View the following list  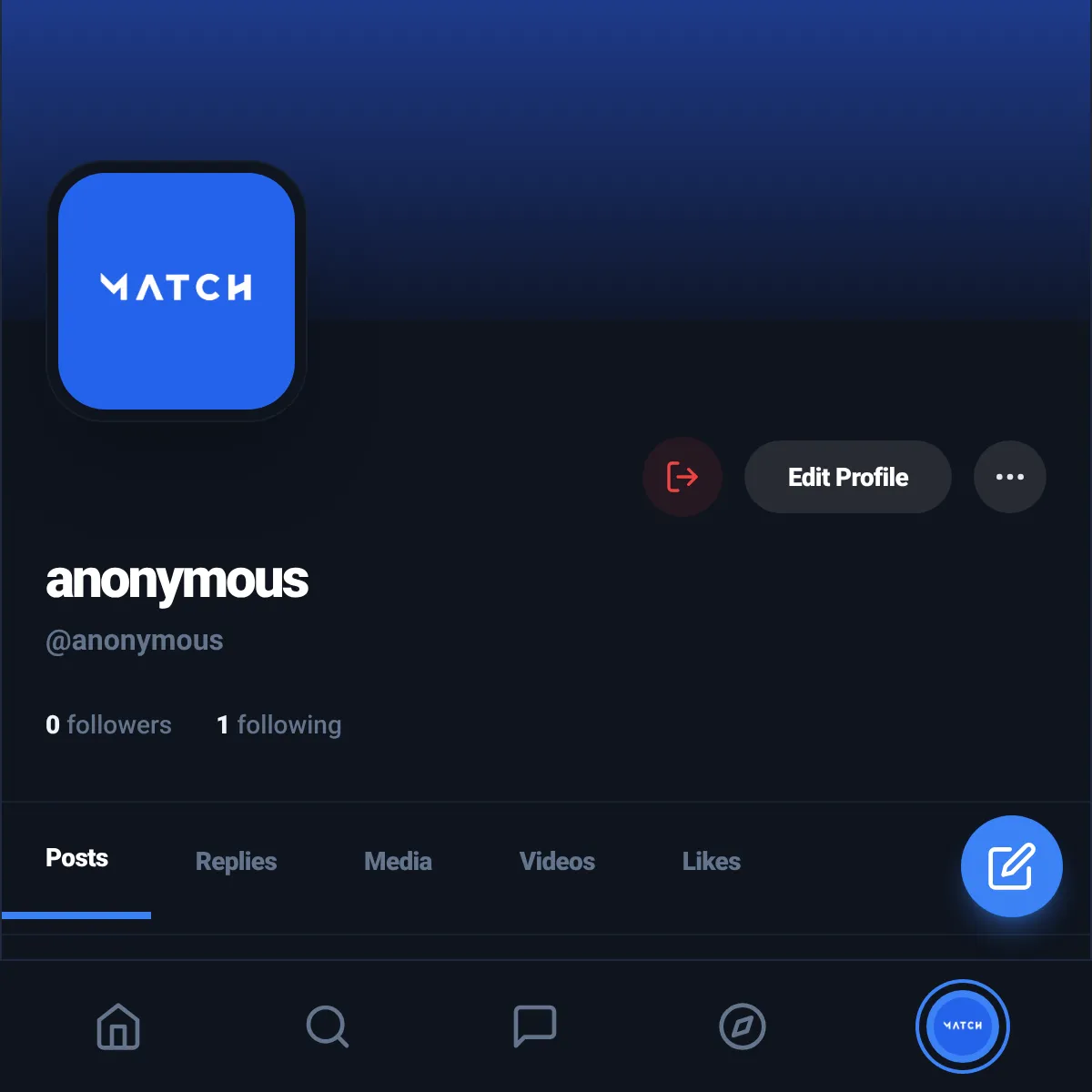(x=278, y=724)
